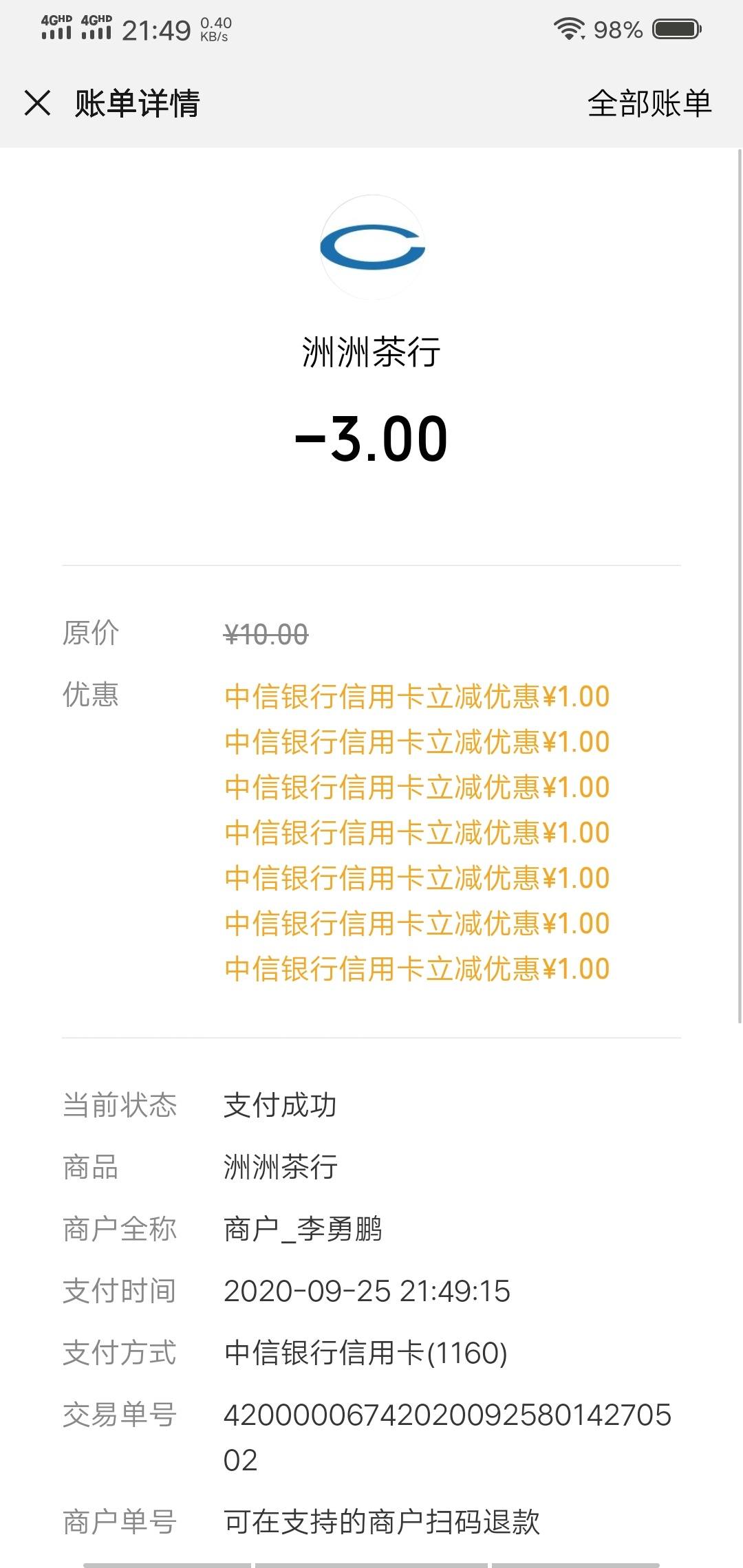Close the bill details page

(x=37, y=103)
